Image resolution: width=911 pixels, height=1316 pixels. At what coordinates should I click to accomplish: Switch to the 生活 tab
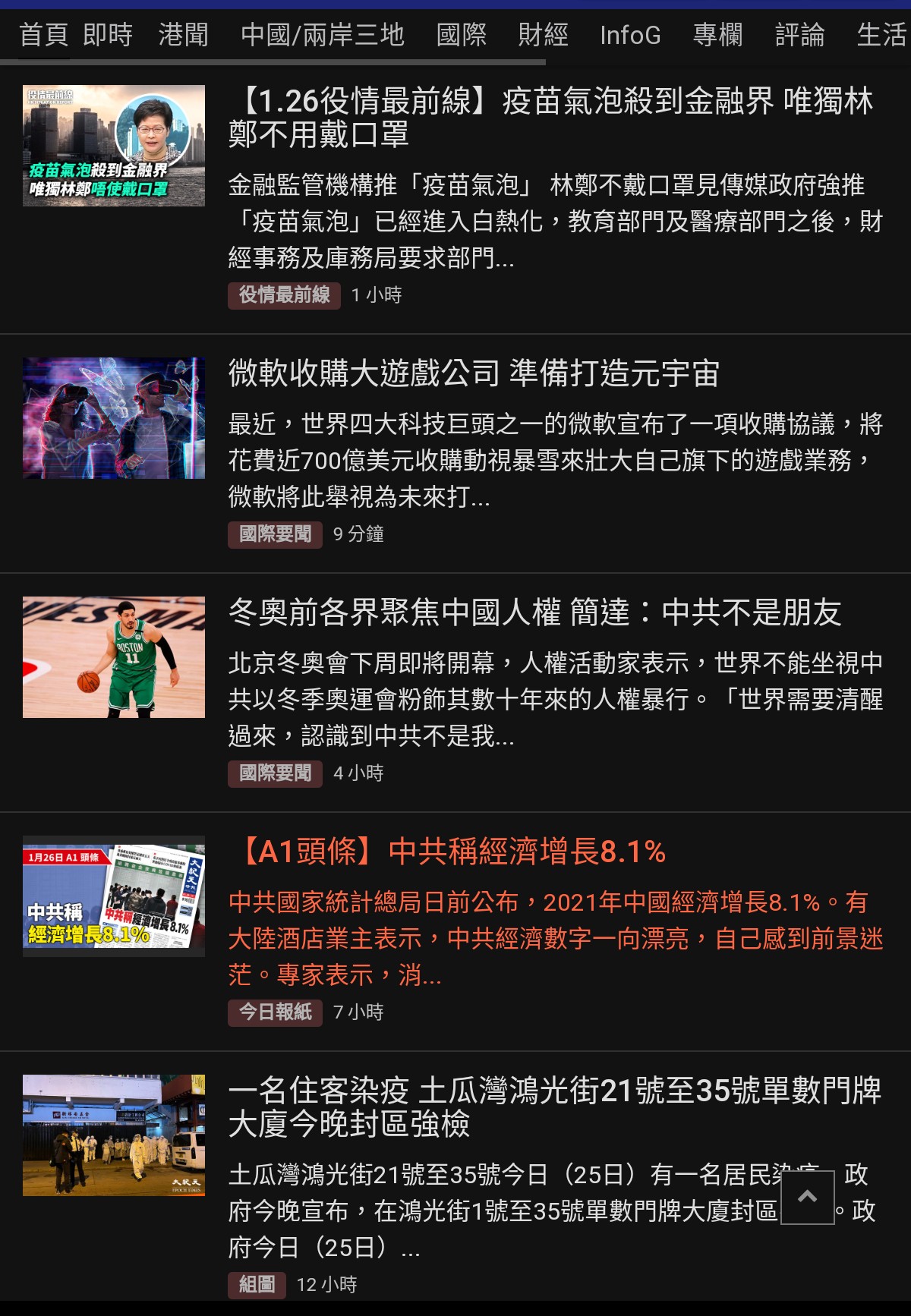(x=881, y=35)
